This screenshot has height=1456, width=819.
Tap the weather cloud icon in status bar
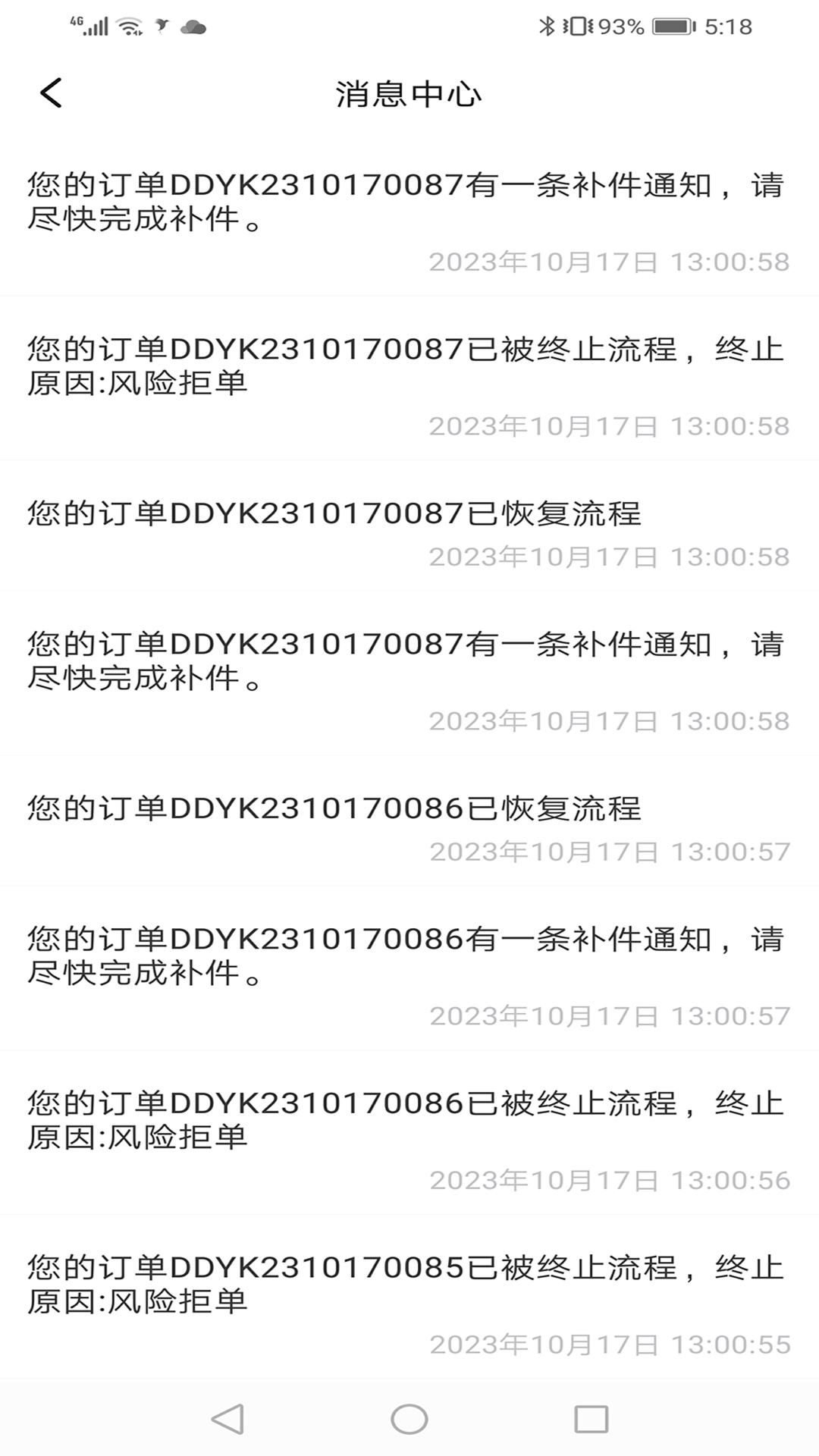tap(193, 29)
